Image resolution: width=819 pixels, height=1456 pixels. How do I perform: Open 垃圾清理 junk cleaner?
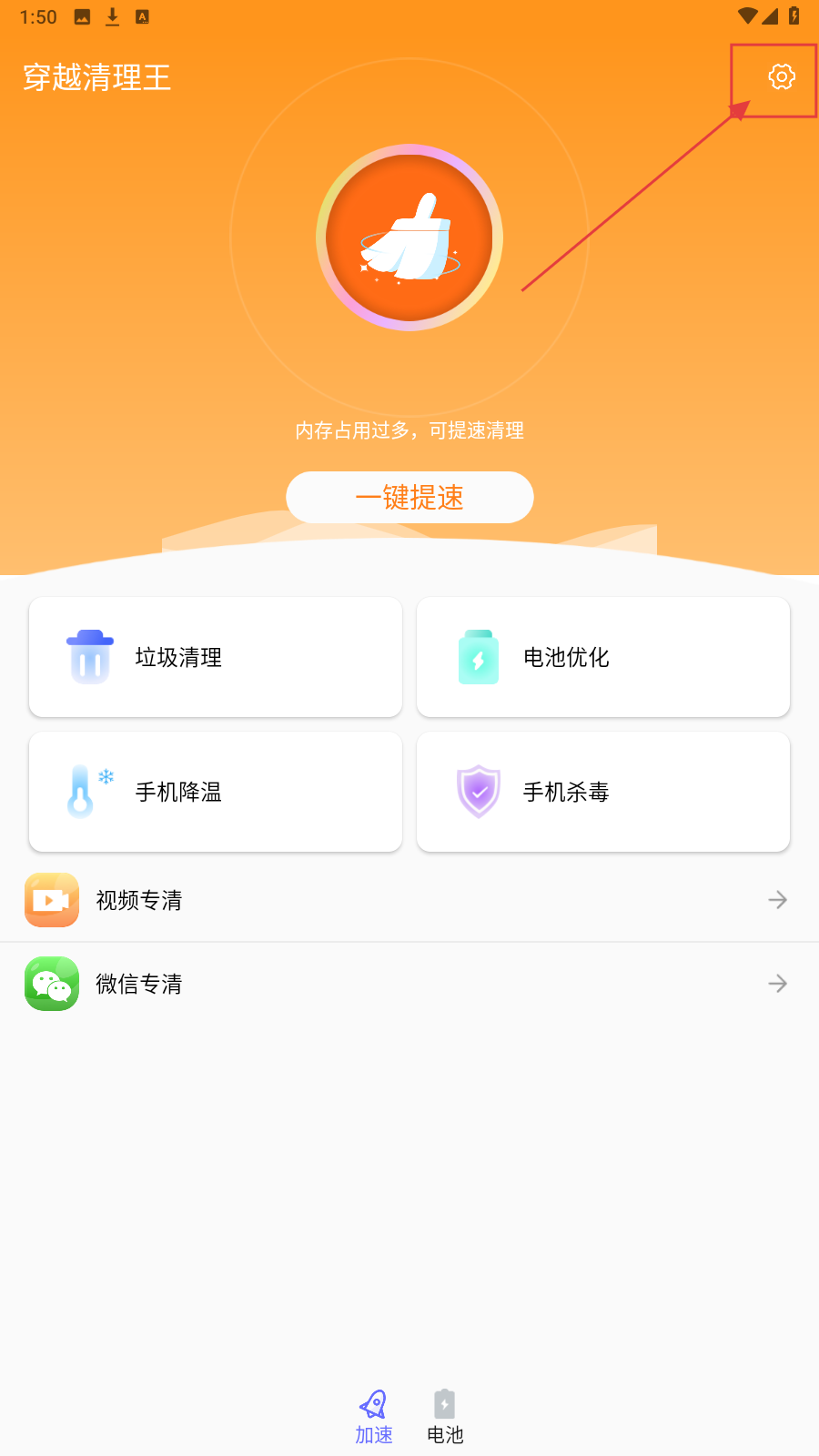tap(216, 657)
